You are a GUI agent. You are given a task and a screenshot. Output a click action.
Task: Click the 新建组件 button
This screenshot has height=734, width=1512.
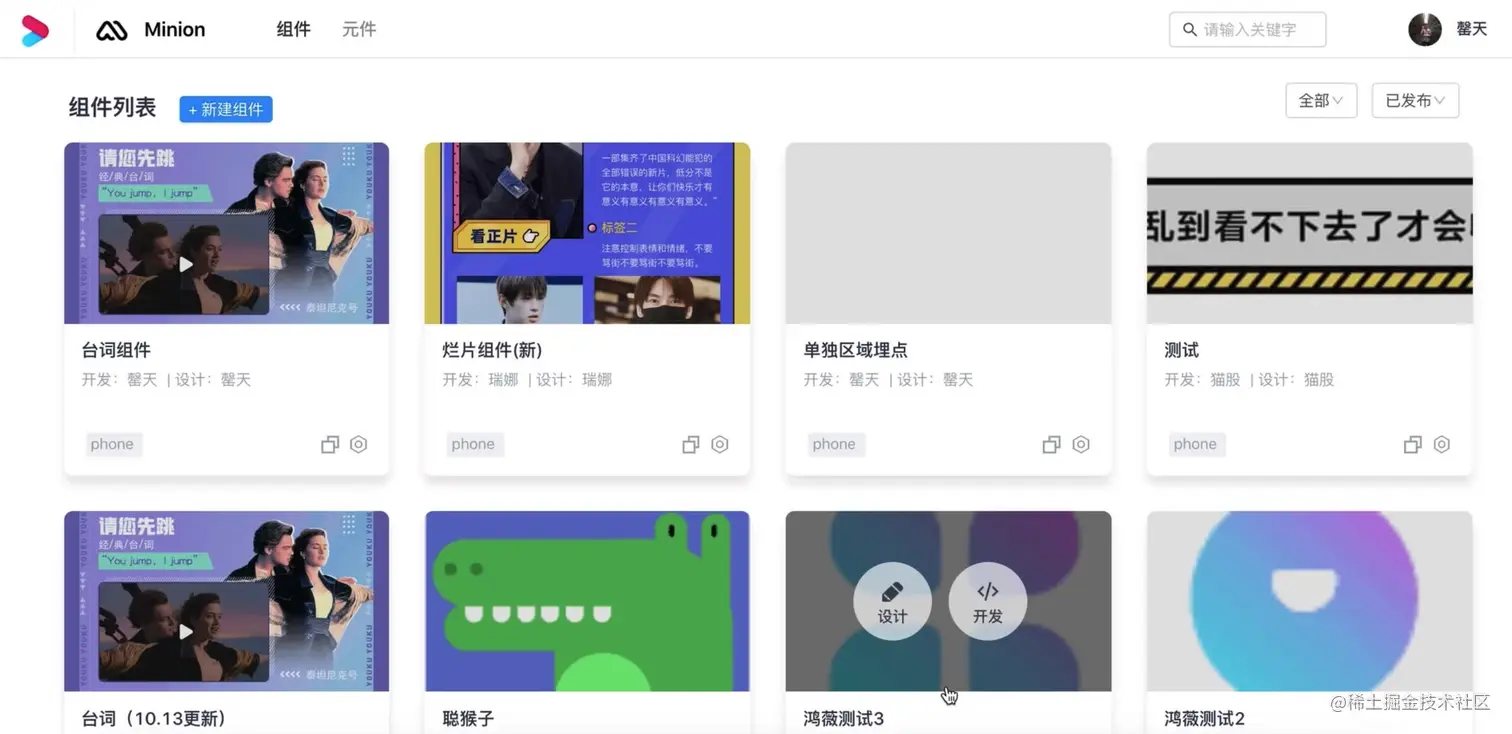(226, 109)
